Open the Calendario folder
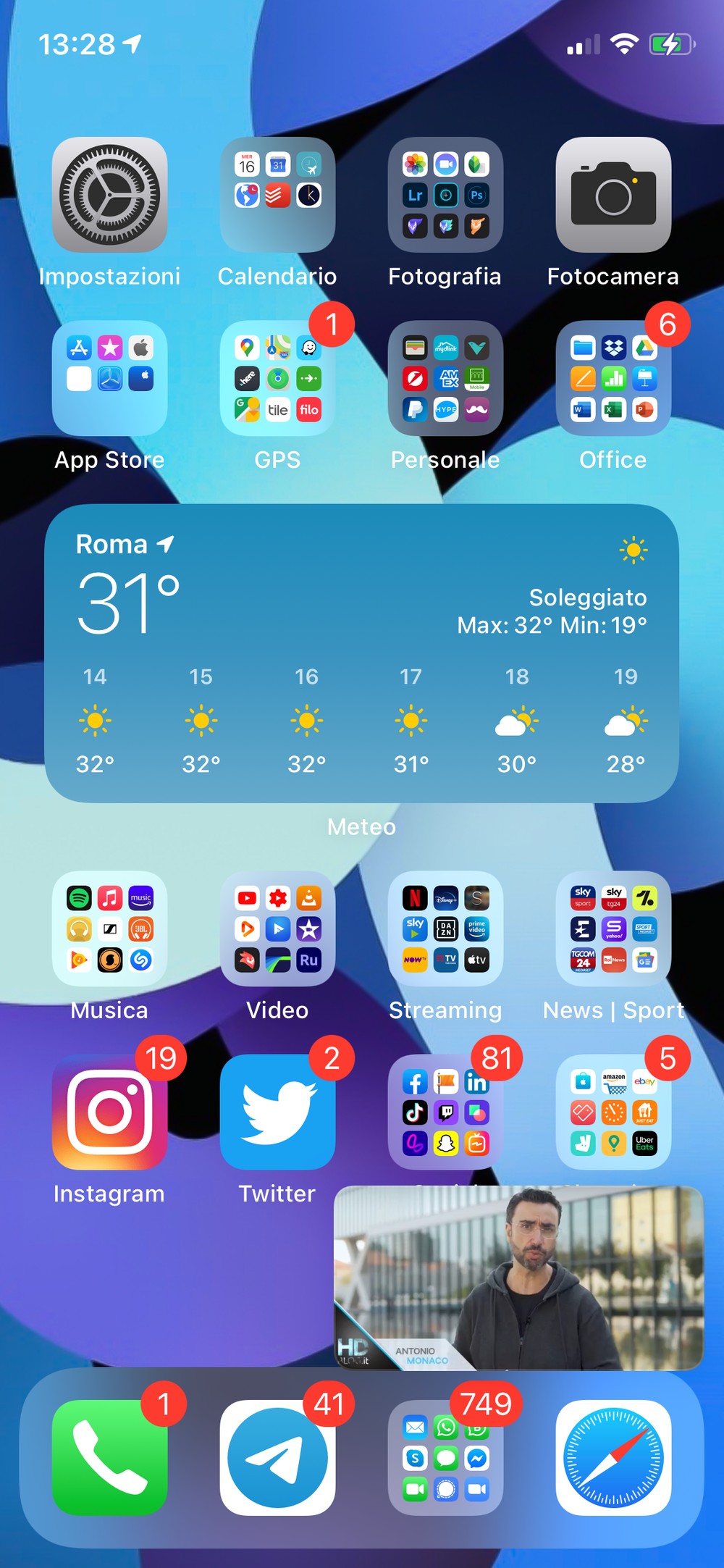This screenshot has height=1568, width=724. [277, 195]
